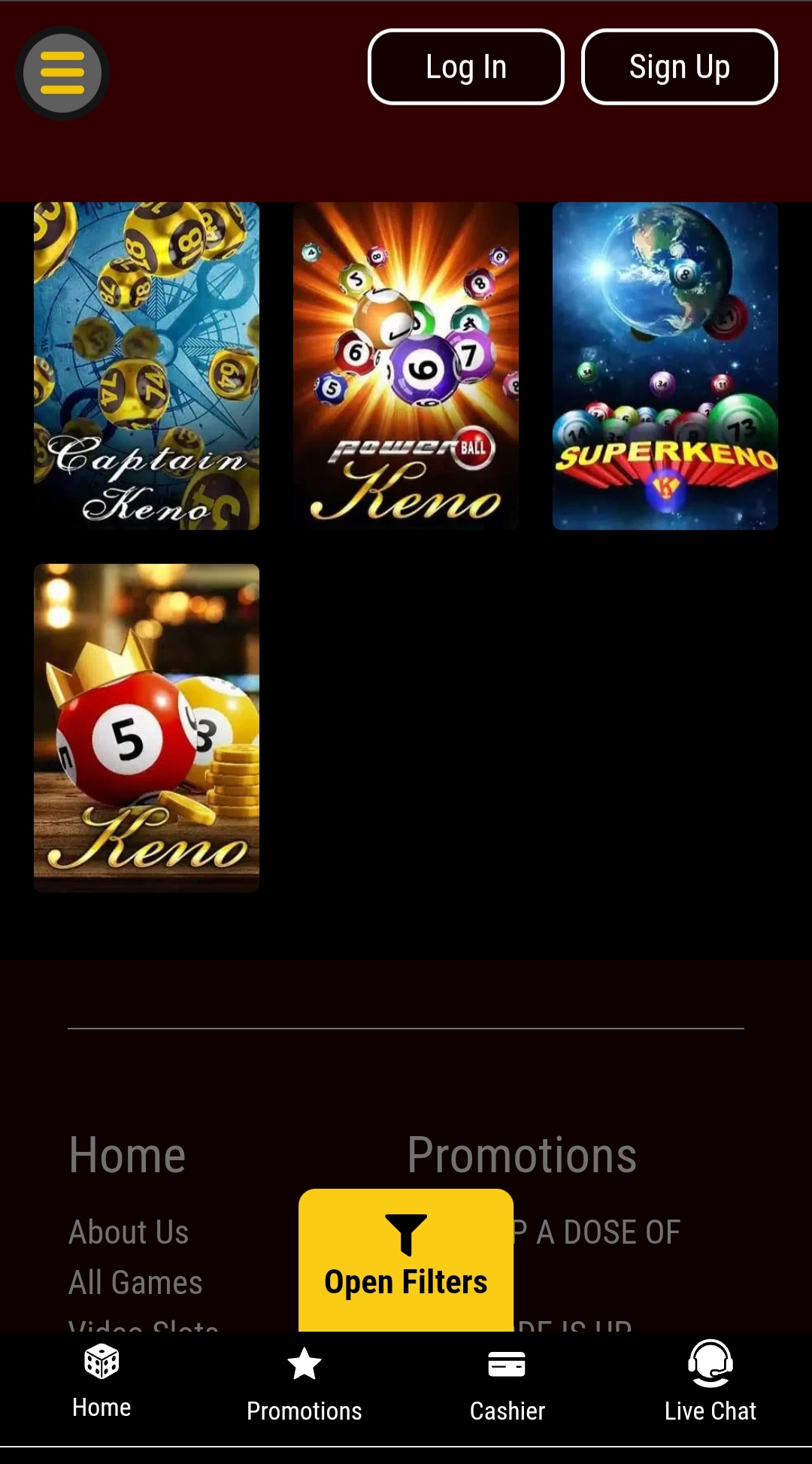Tap the star Promotions icon
The width and height of the screenshot is (812, 1464).
click(304, 1362)
